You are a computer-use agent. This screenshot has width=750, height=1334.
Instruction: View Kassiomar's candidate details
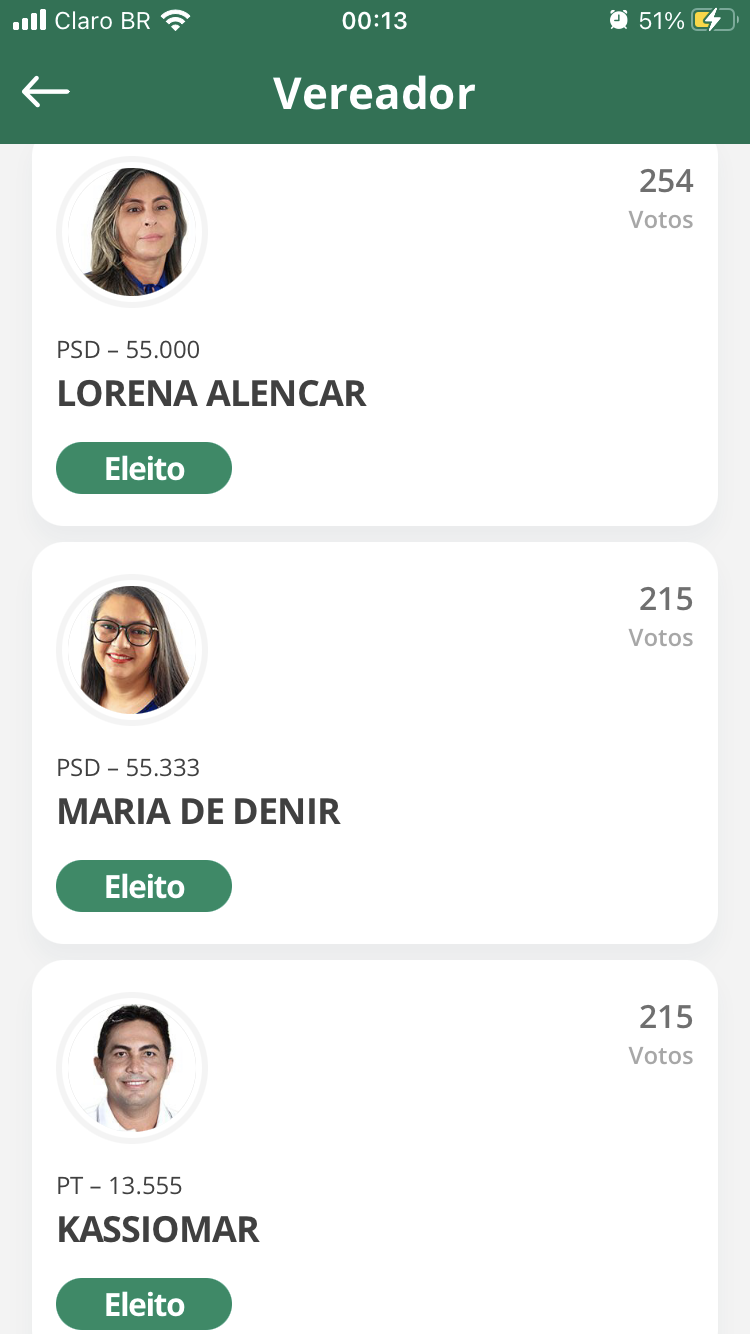click(x=375, y=1150)
